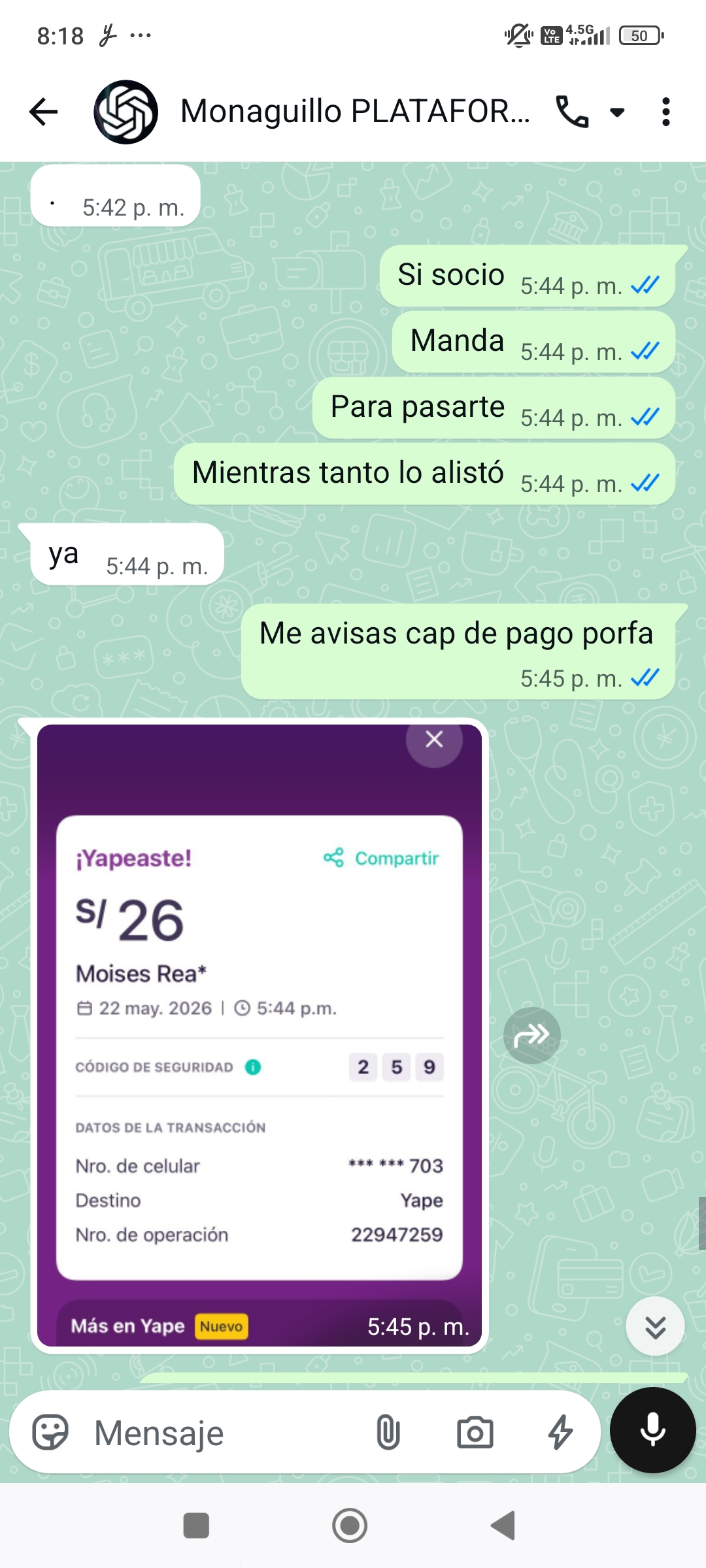
Task: Open the camera from the message bar
Action: pos(475,1433)
